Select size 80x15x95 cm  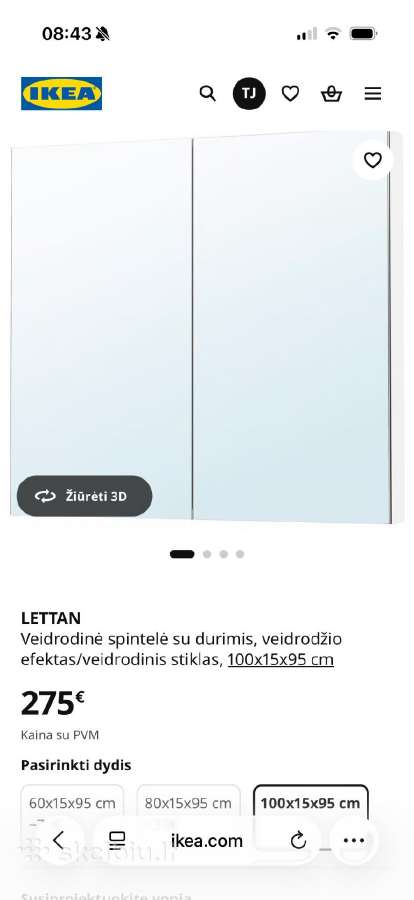point(188,803)
